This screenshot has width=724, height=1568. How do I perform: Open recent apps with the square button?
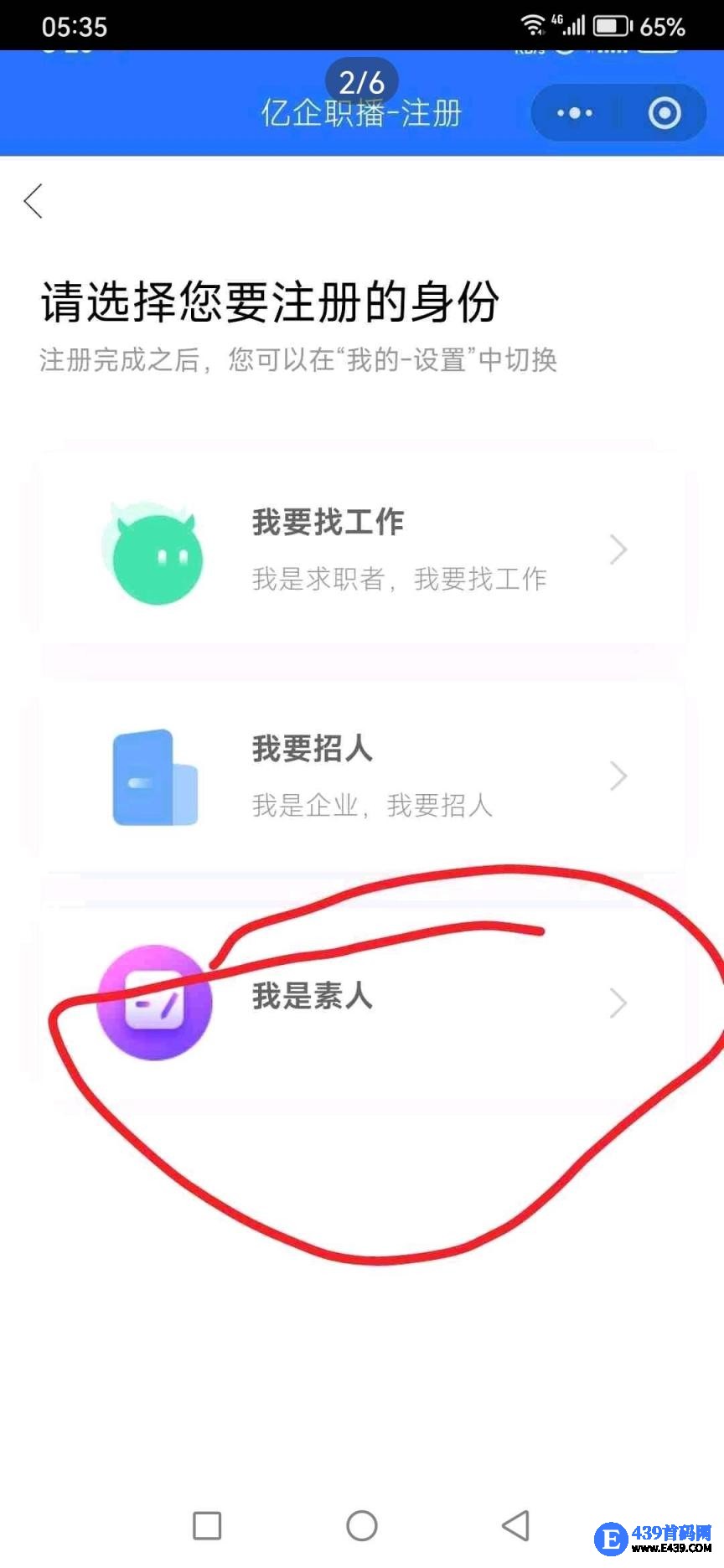click(x=207, y=1525)
